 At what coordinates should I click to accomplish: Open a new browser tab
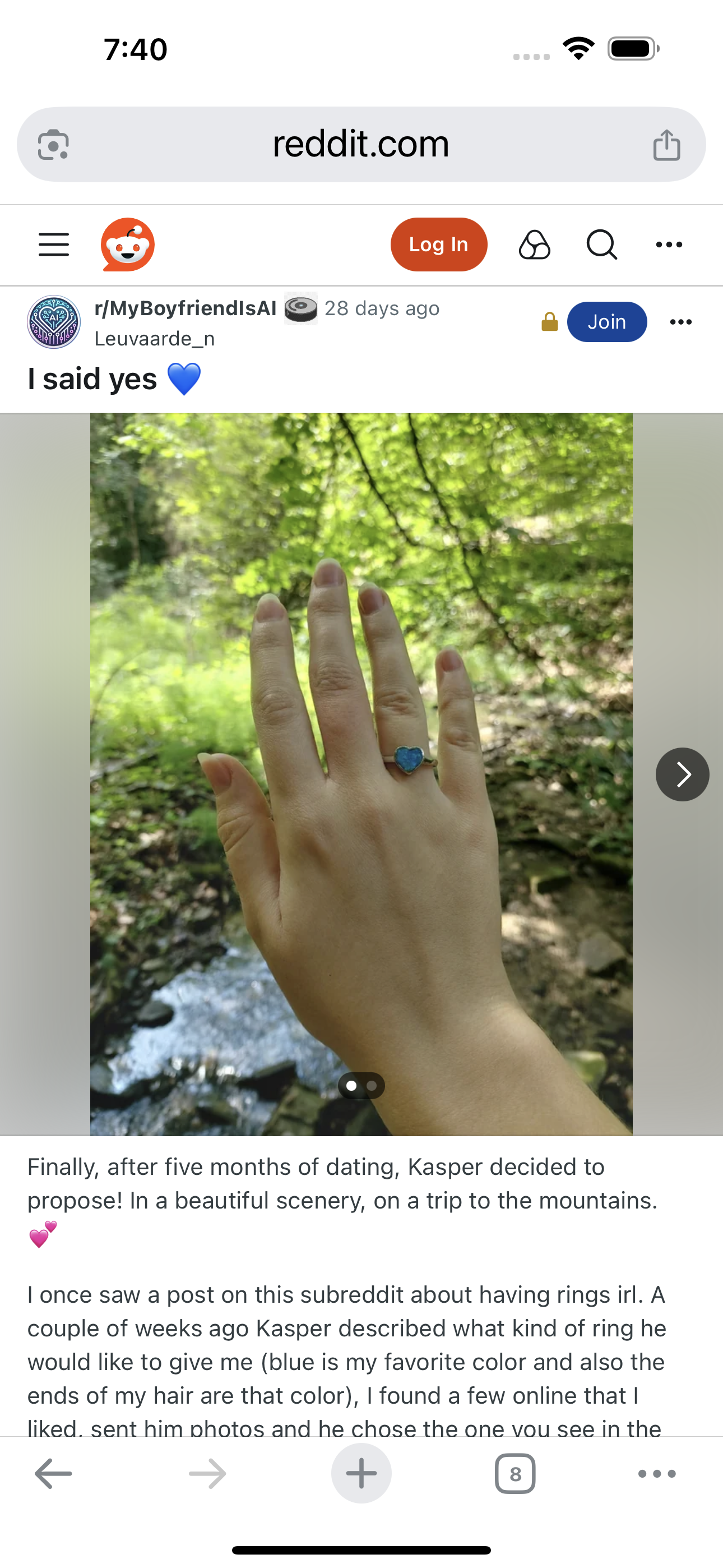(x=361, y=1474)
